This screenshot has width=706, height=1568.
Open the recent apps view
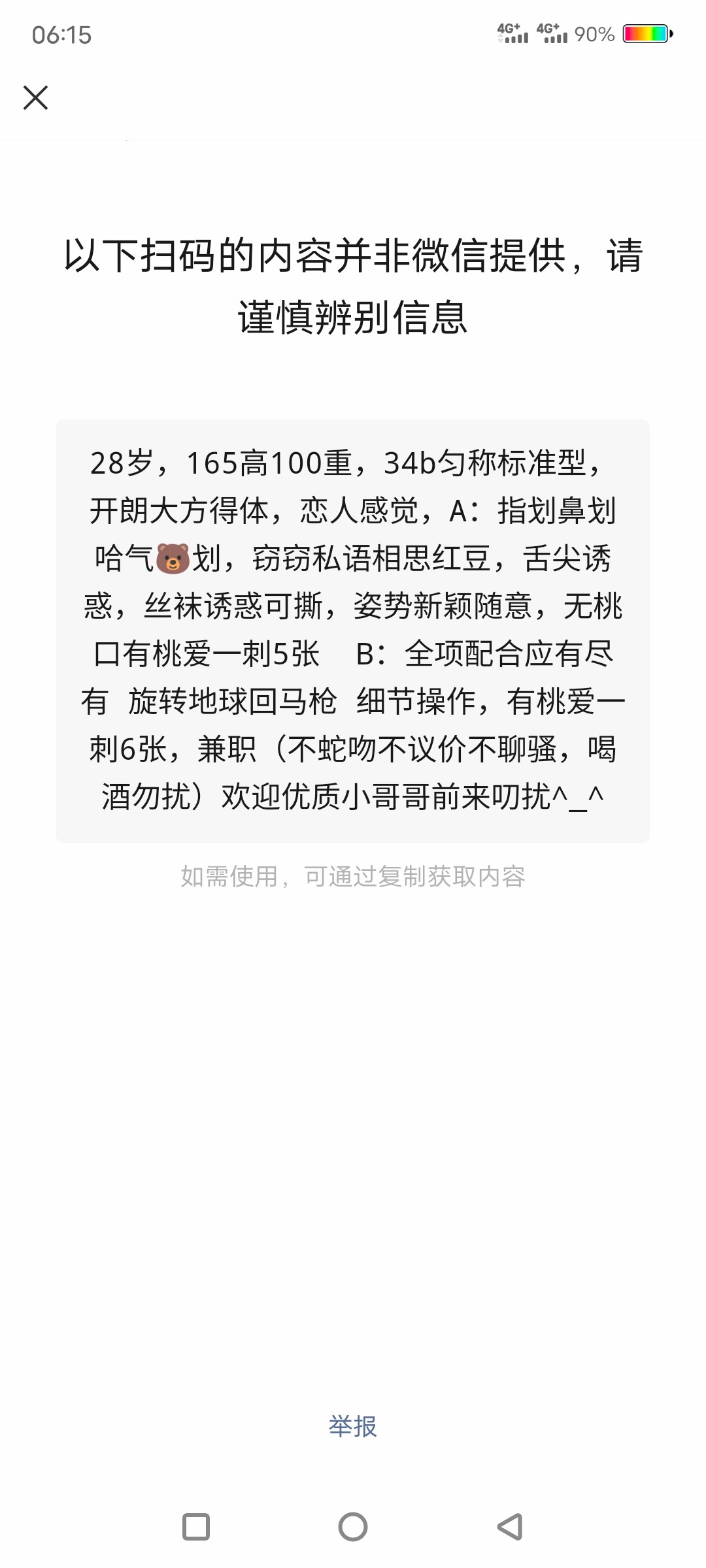(x=196, y=1527)
